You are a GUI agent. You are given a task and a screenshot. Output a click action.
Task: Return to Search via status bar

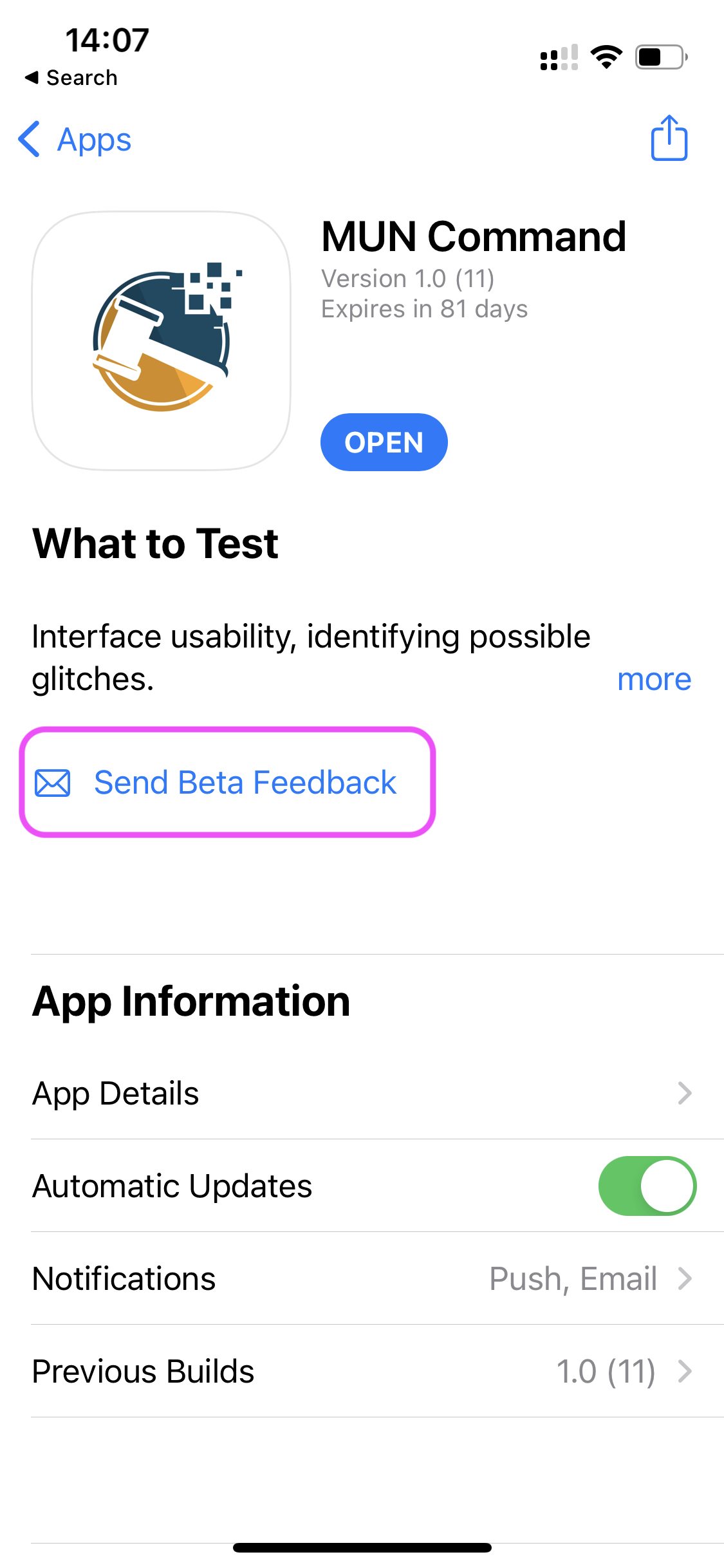point(71,78)
